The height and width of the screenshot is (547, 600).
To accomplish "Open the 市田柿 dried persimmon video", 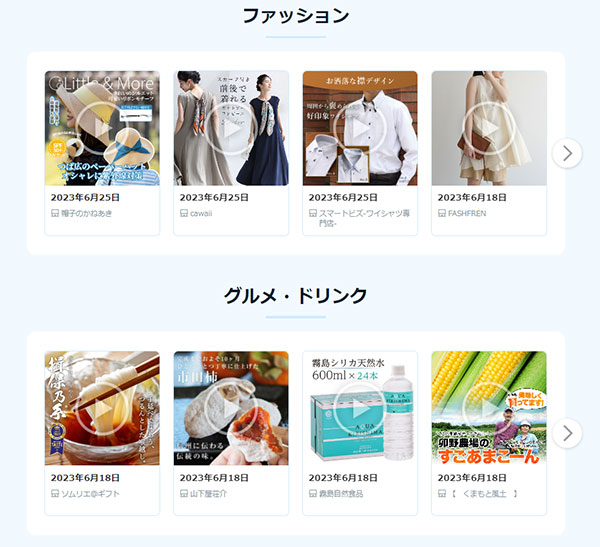I will pos(231,409).
